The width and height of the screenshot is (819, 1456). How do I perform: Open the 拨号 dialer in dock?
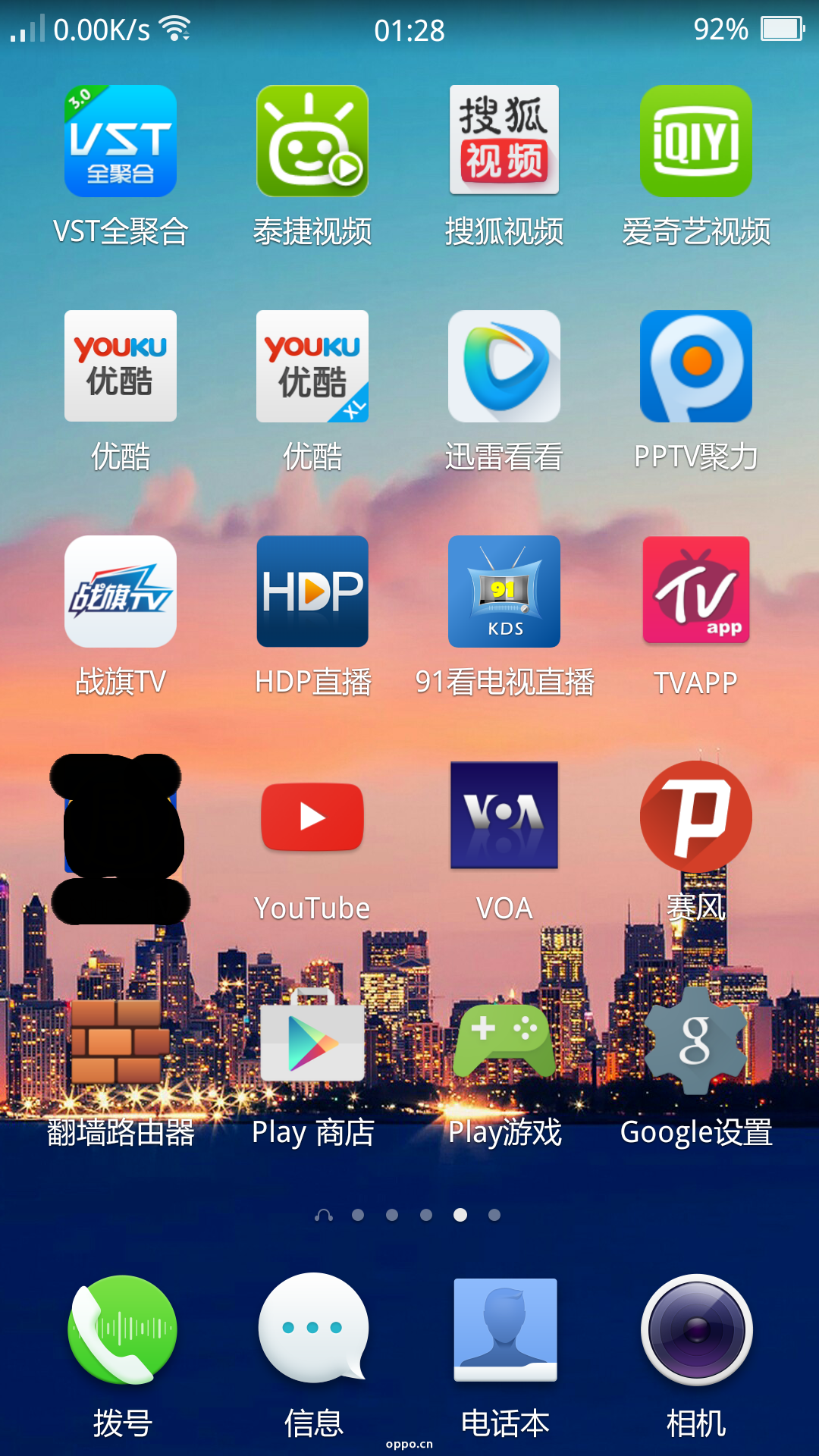click(x=122, y=1330)
